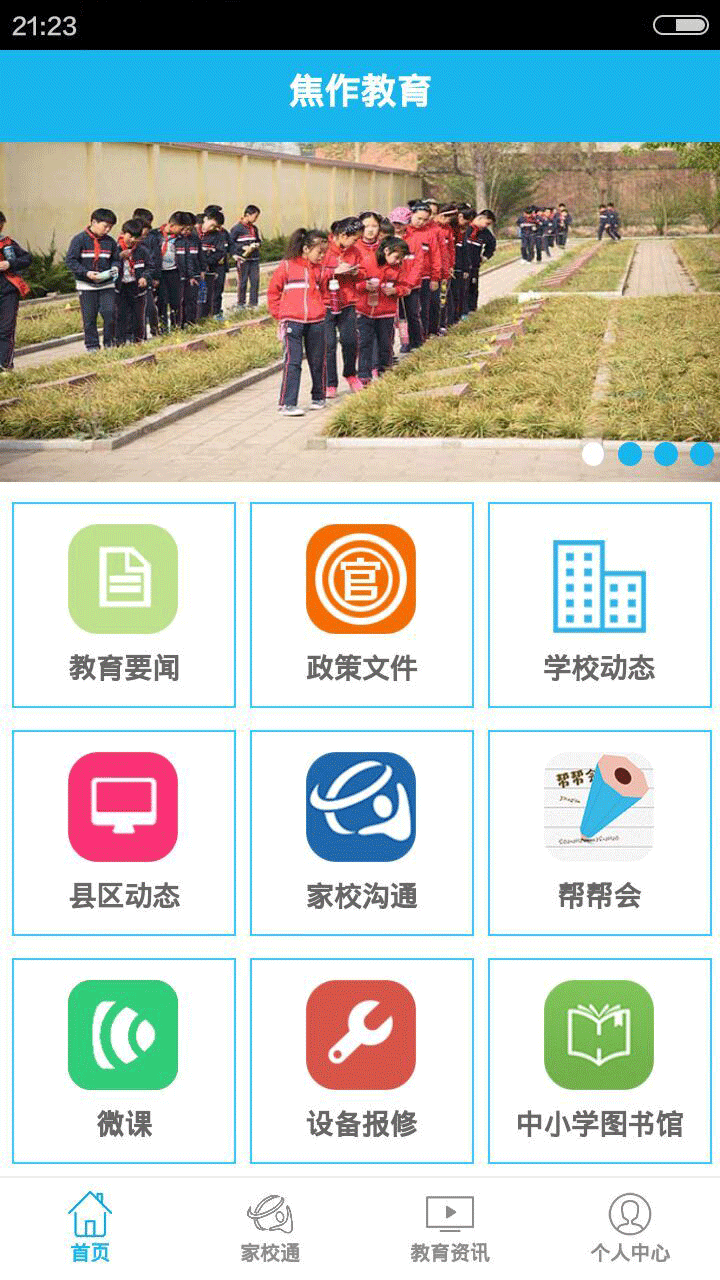
Task: Open 县区动态 section
Action: point(124,832)
